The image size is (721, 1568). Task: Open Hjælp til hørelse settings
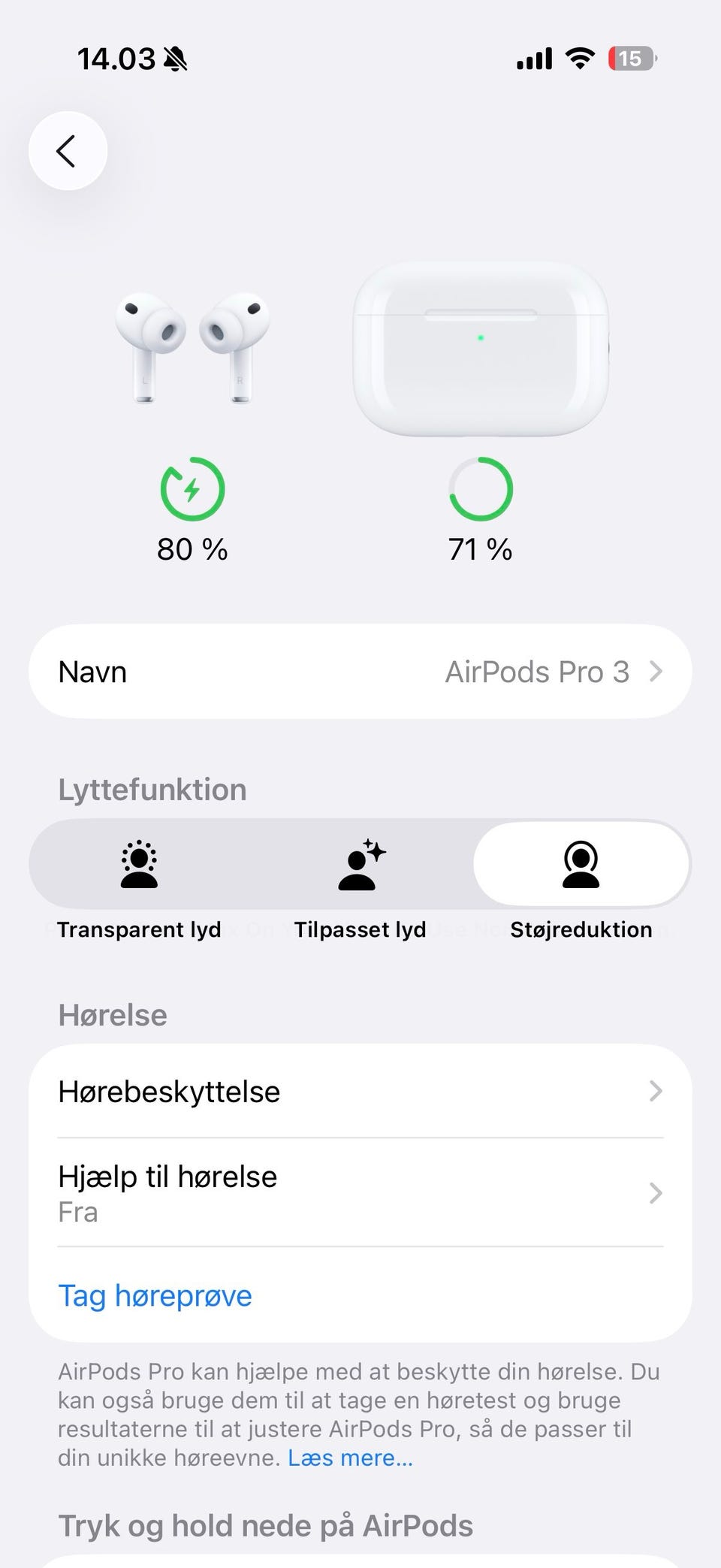pyautogui.click(x=360, y=1192)
